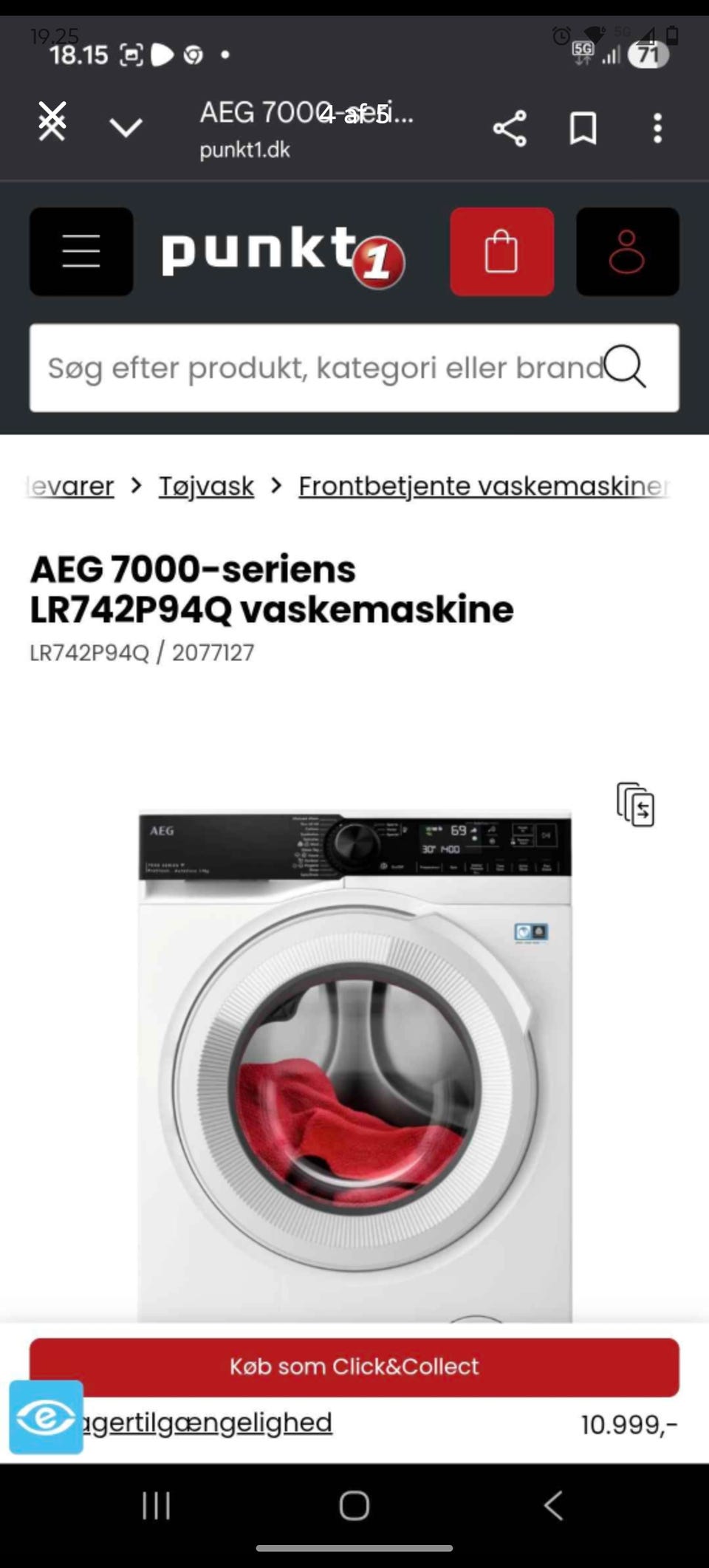Collapse the page title bar chevron
Viewport: 709px width, 1568px height.
(x=126, y=127)
